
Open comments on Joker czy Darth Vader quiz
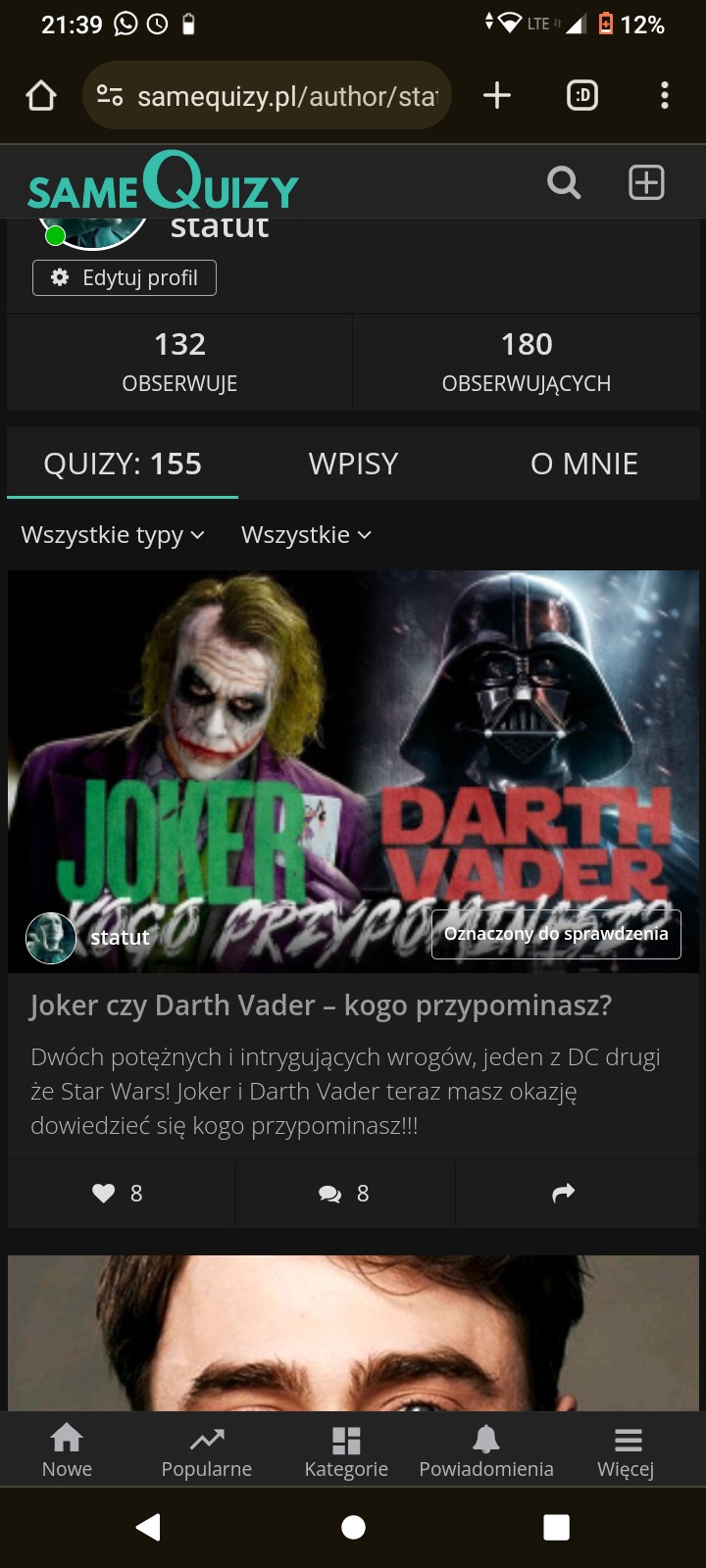[x=343, y=1194]
